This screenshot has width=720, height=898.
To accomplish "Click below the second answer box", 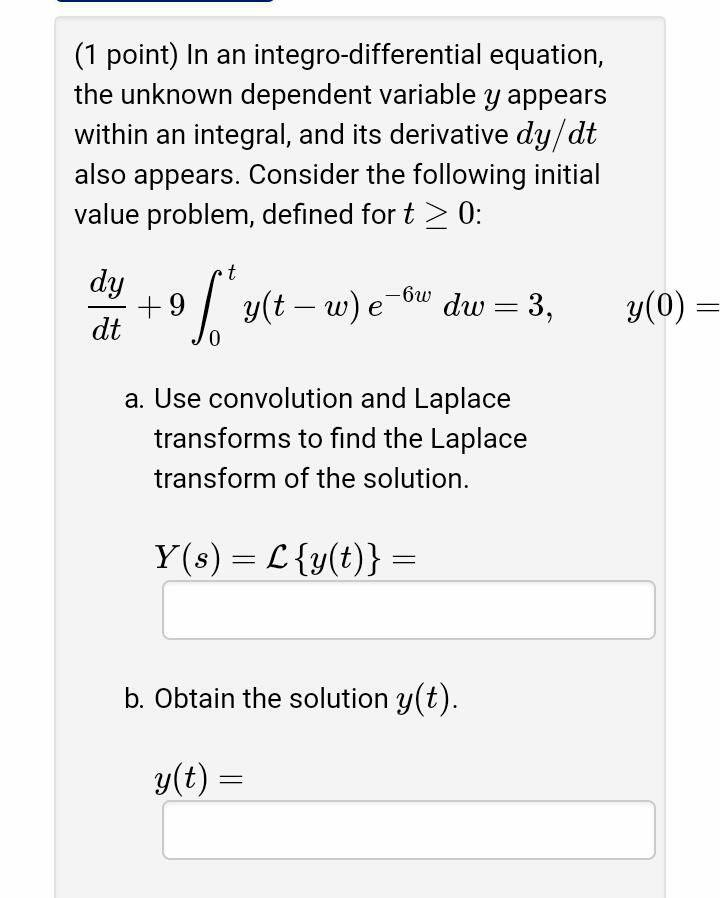I will tap(400, 880).
